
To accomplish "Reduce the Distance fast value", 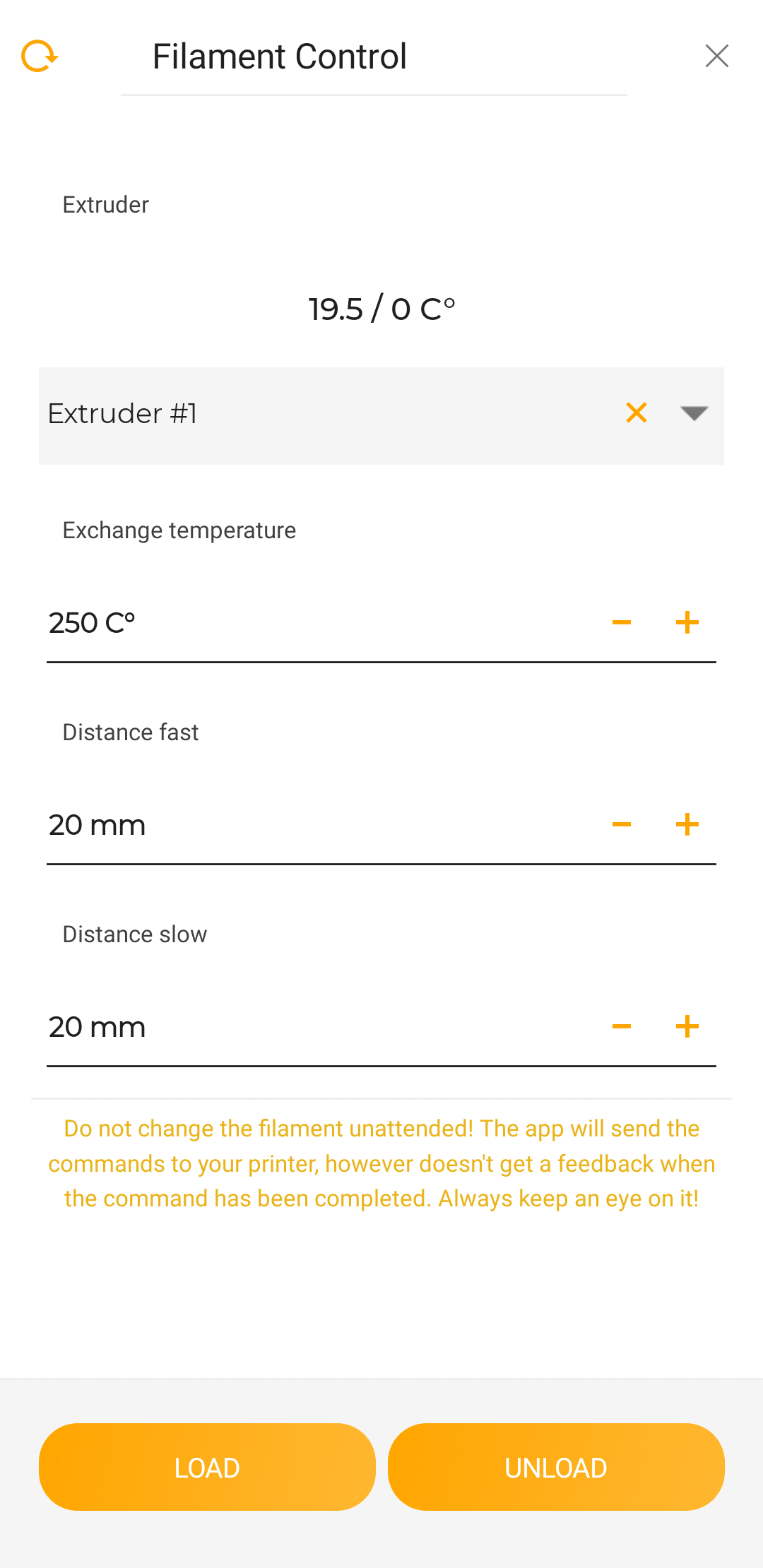I will 622,824.
